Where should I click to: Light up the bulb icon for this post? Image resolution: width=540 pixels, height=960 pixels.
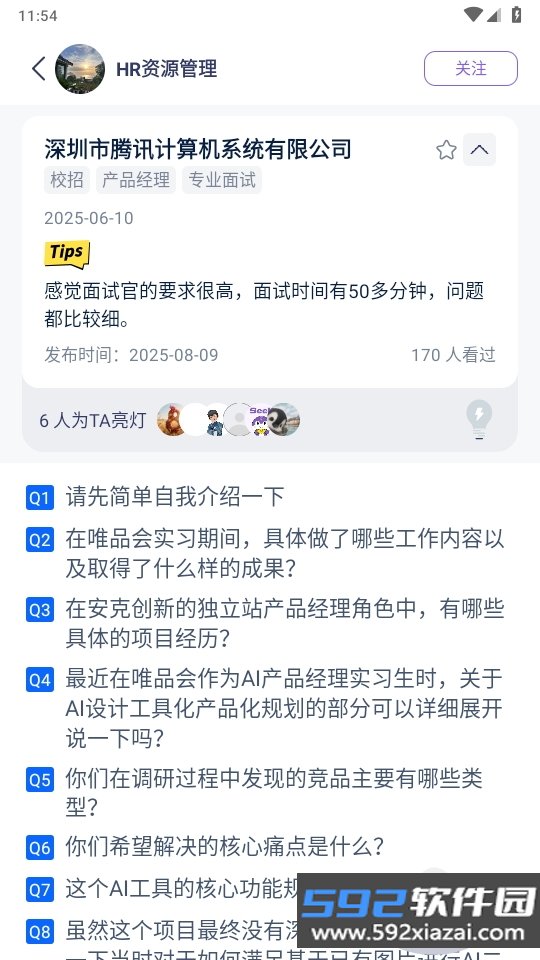479,419
